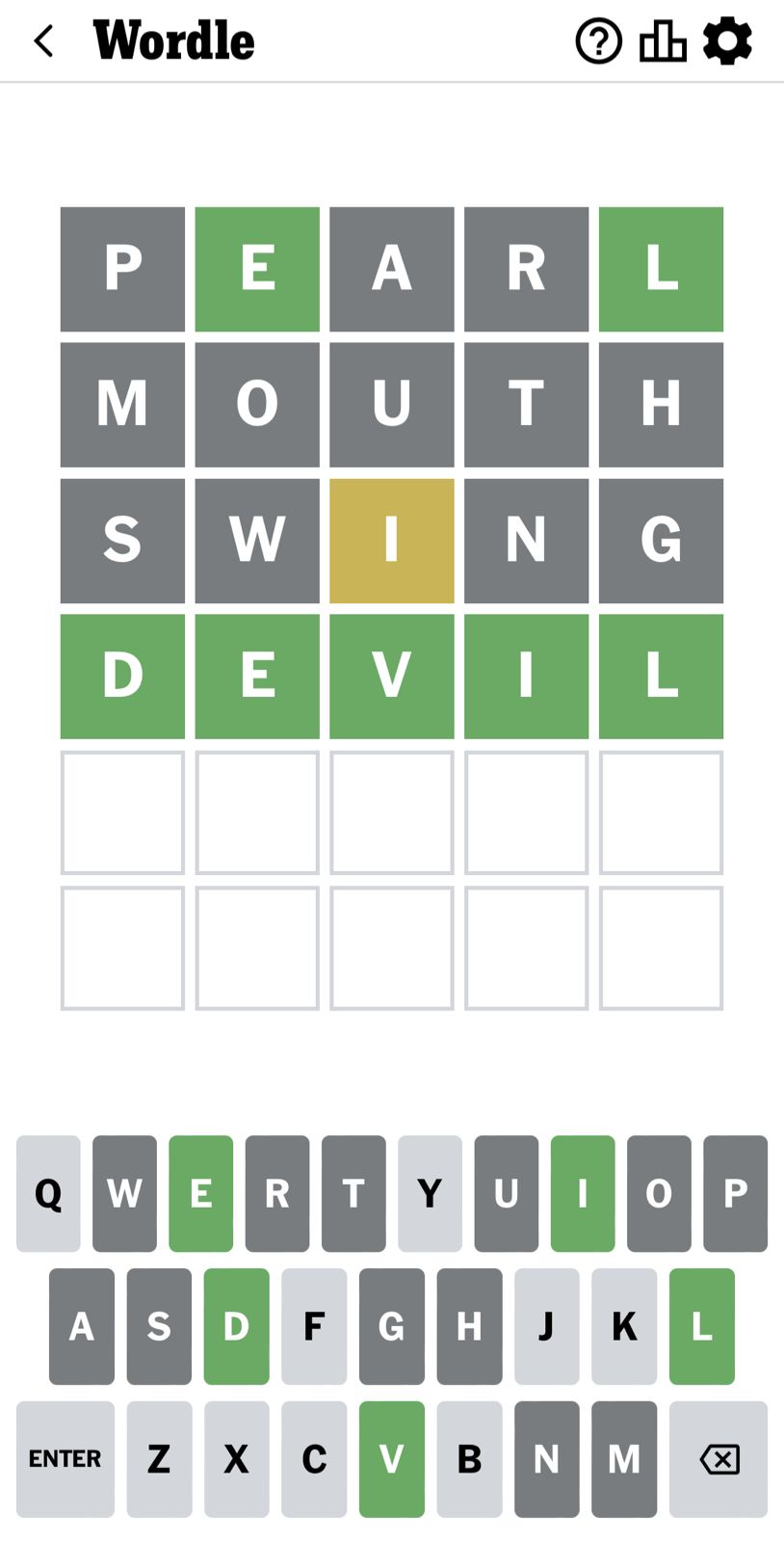Open the help question mark icon
784x1542 pixels.
[598, 41]
